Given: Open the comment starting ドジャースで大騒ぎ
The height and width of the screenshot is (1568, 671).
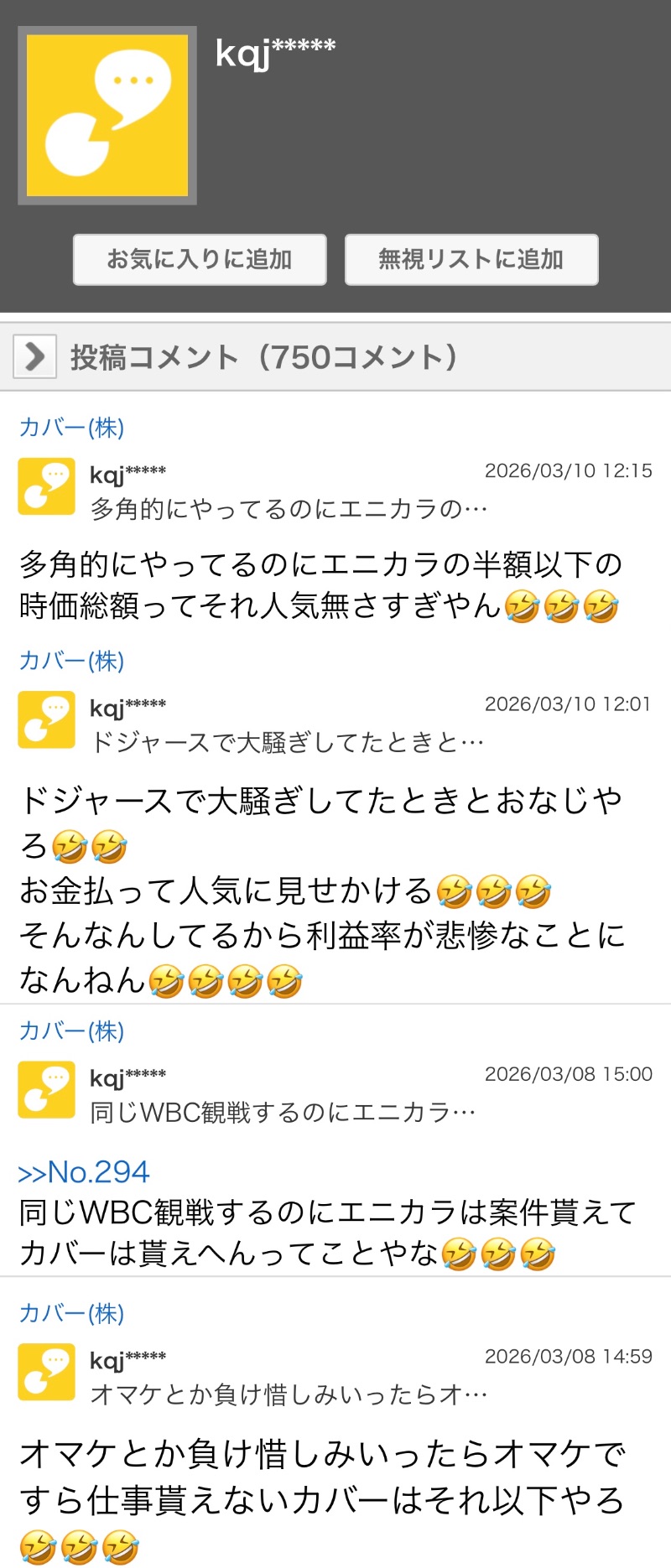Looking at the screenshot, I should tap(287, 742).
